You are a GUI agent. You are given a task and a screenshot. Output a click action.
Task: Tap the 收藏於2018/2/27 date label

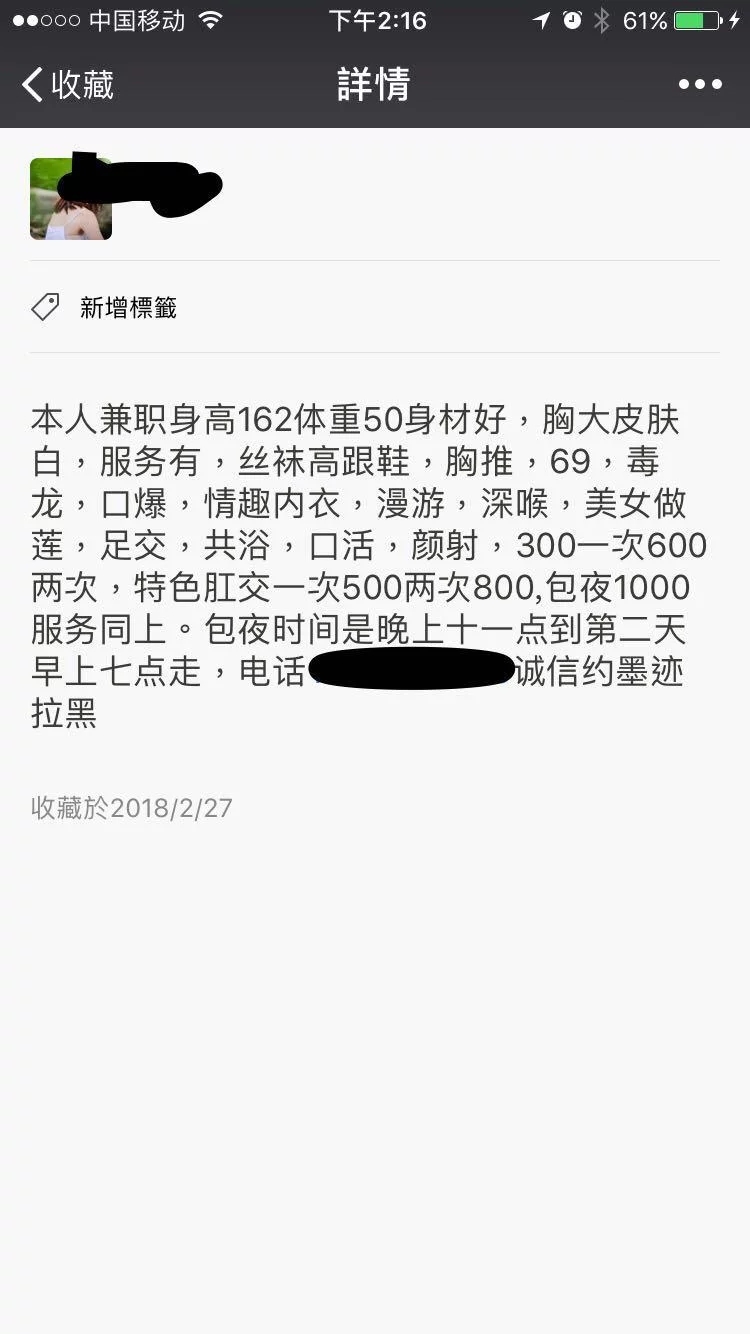(x=130, y=807)
